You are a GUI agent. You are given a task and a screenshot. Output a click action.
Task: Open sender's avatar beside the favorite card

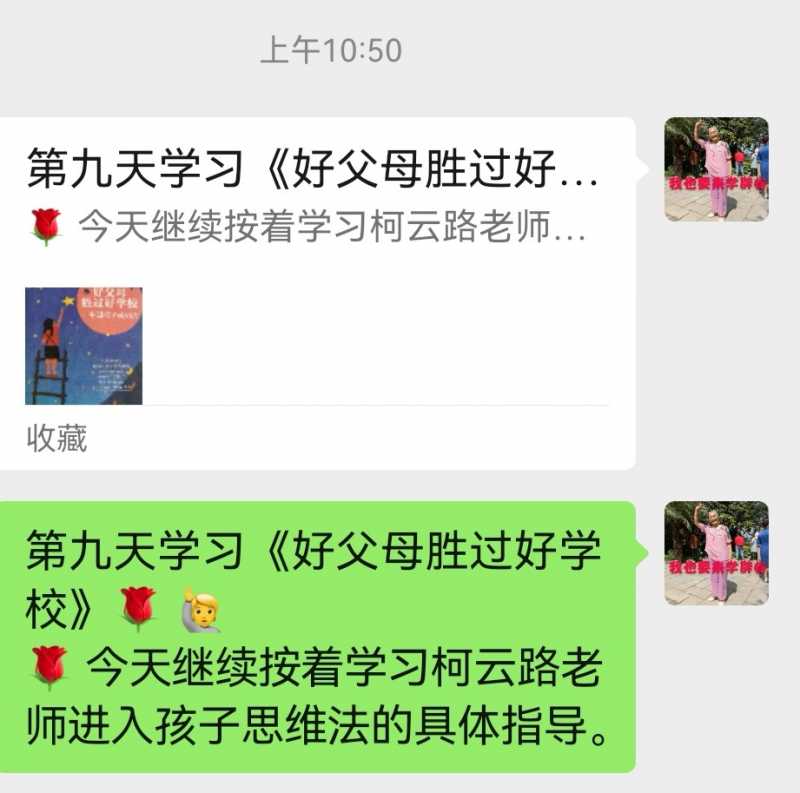pos(716,169)
